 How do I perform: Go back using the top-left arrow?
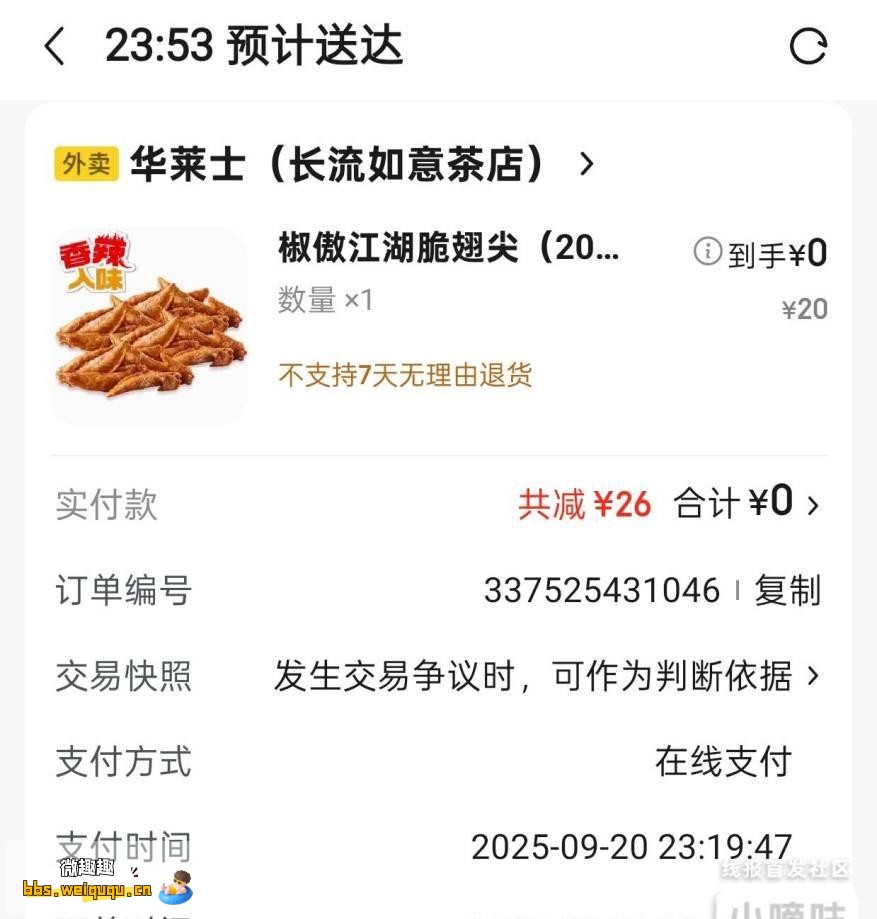point(55,47)
